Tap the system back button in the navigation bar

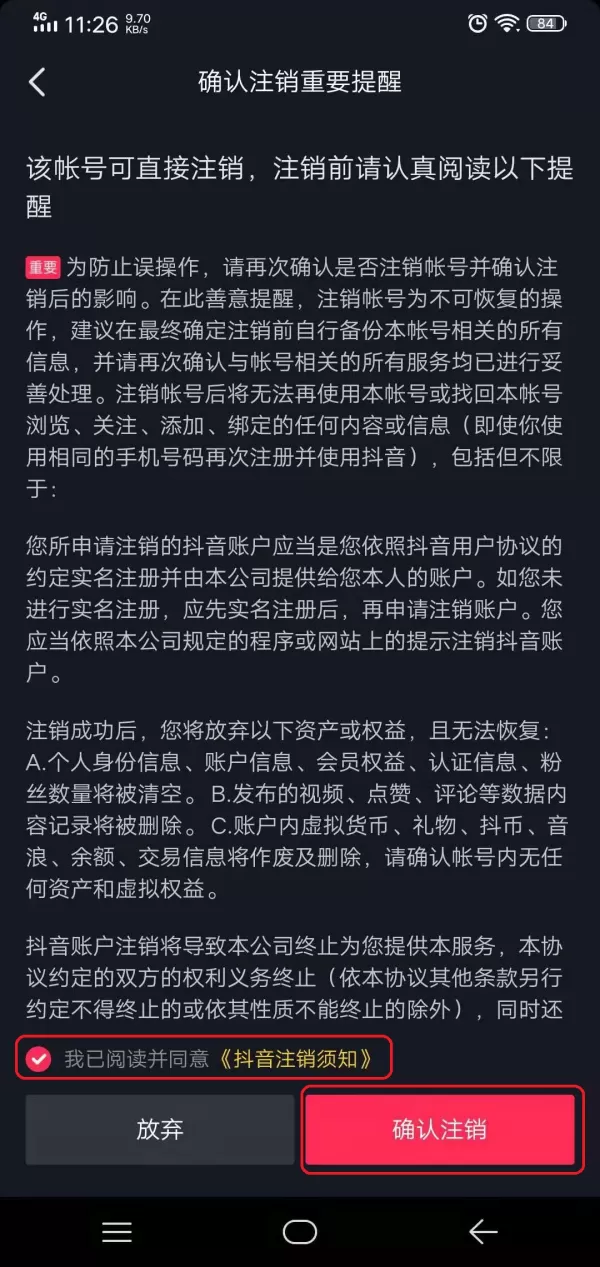tap(483, 1232)
